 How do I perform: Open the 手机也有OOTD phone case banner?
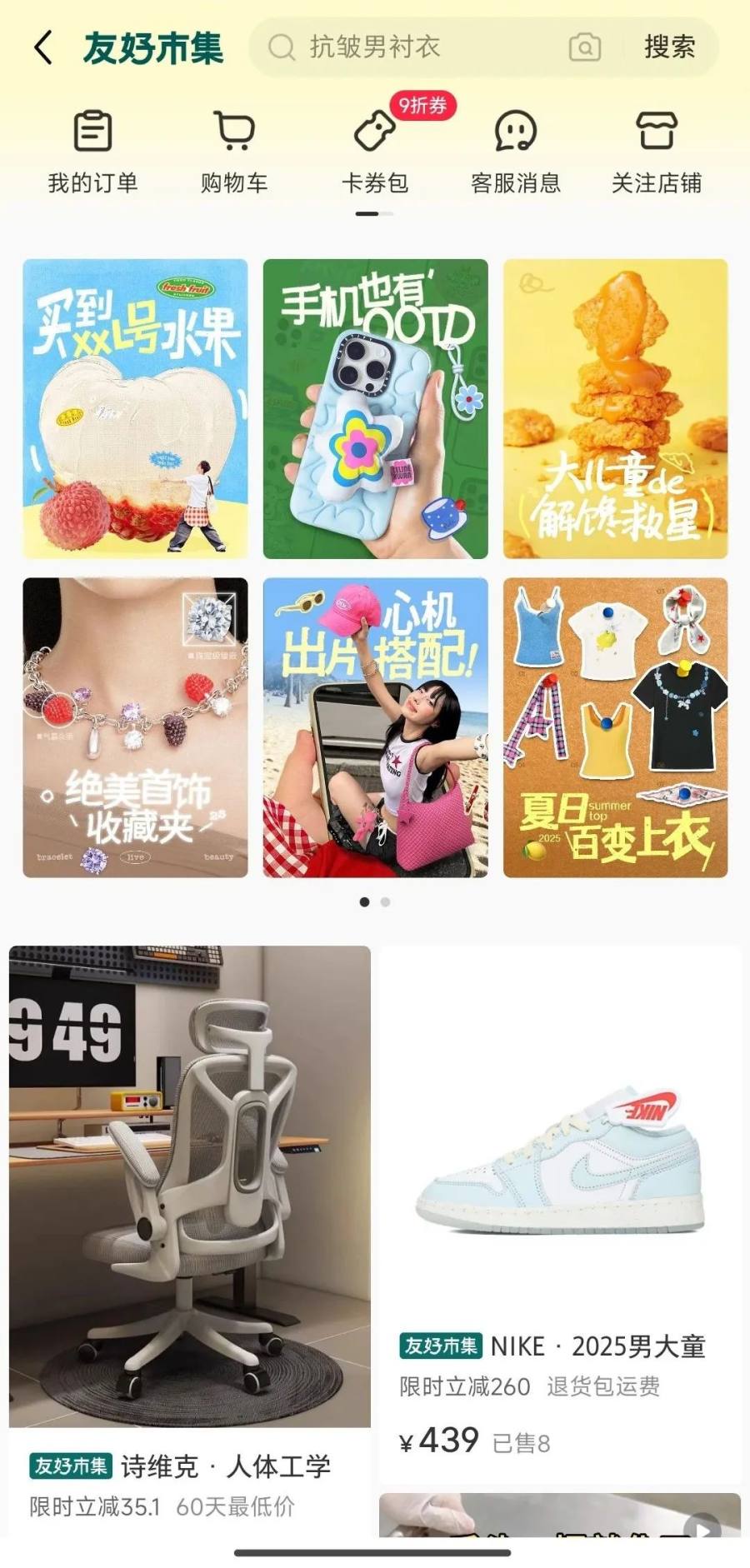[375, 408]
